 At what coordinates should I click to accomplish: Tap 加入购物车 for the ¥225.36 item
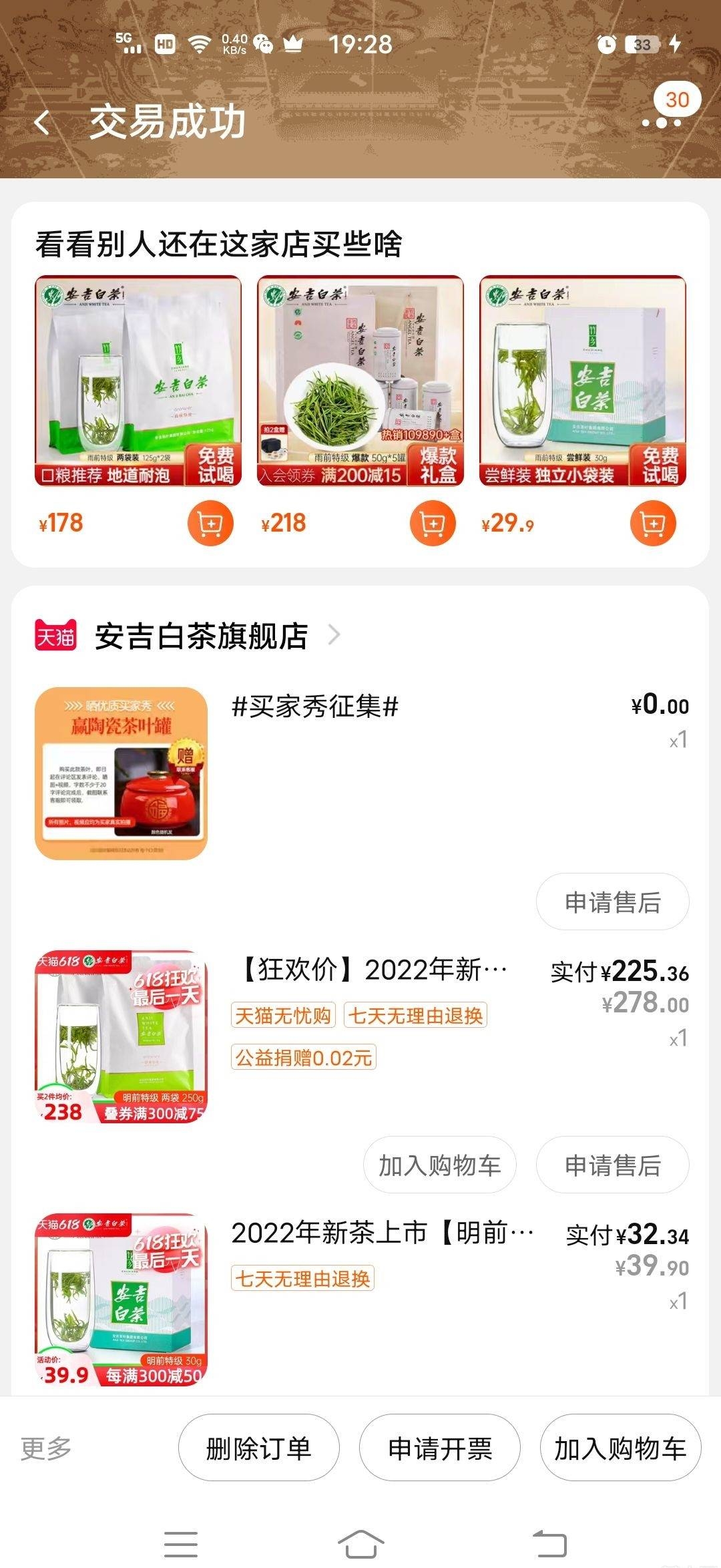[x=440, y=1165]
